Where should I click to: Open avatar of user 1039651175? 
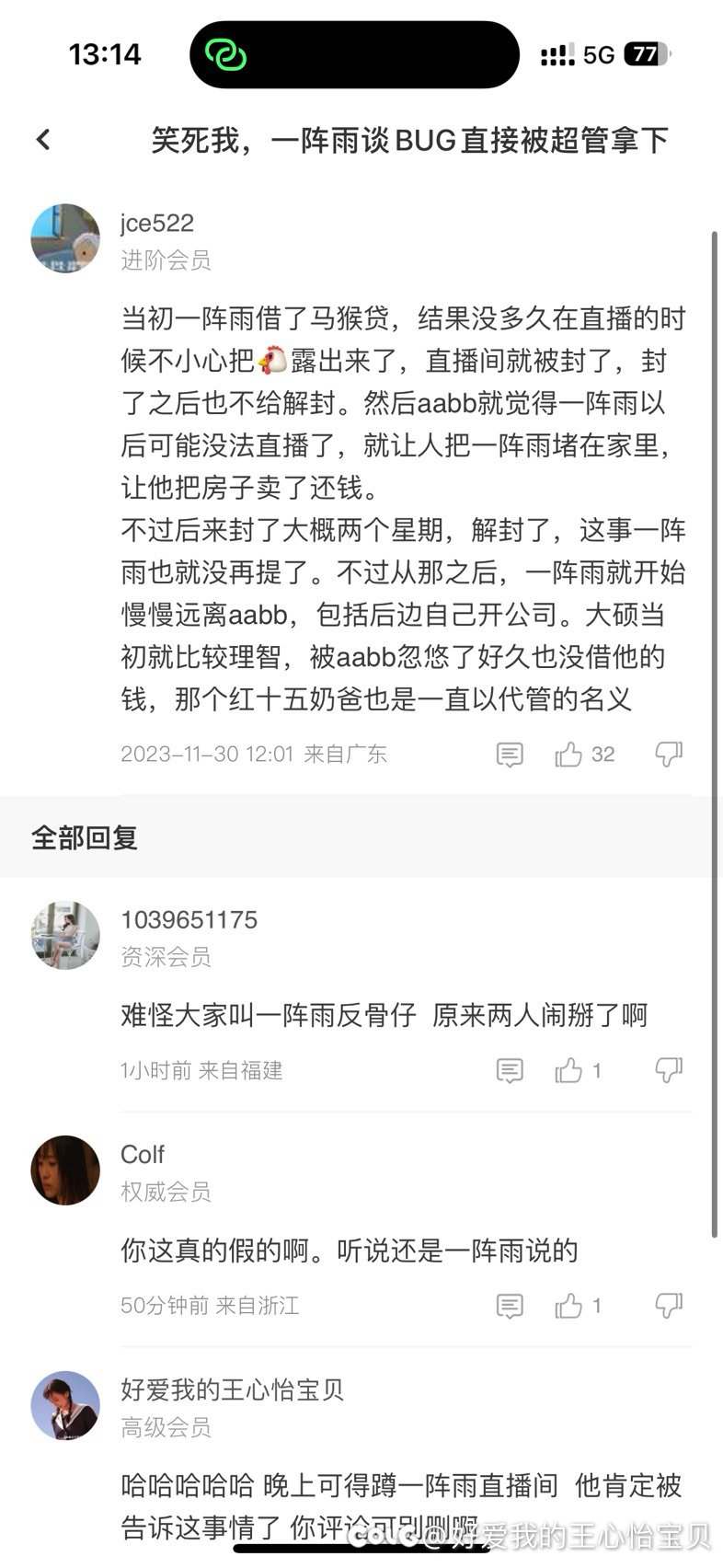pos(65,935)
